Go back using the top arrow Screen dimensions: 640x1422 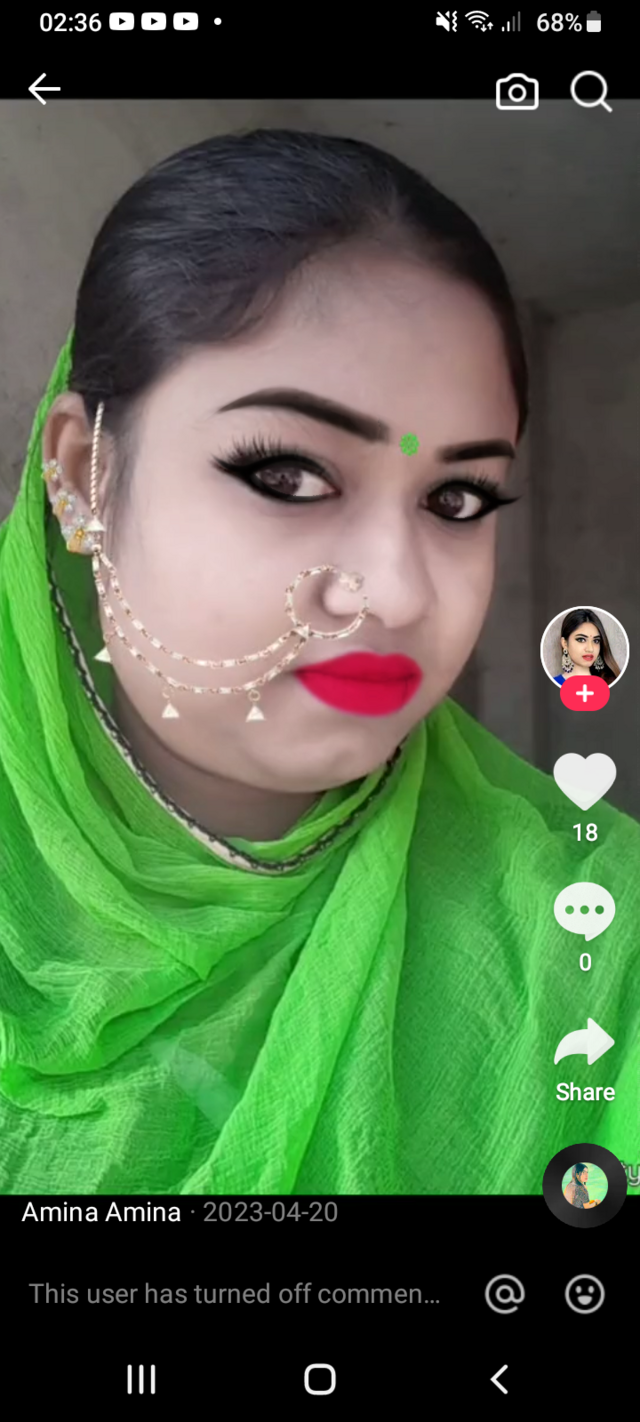click(44, 89)
